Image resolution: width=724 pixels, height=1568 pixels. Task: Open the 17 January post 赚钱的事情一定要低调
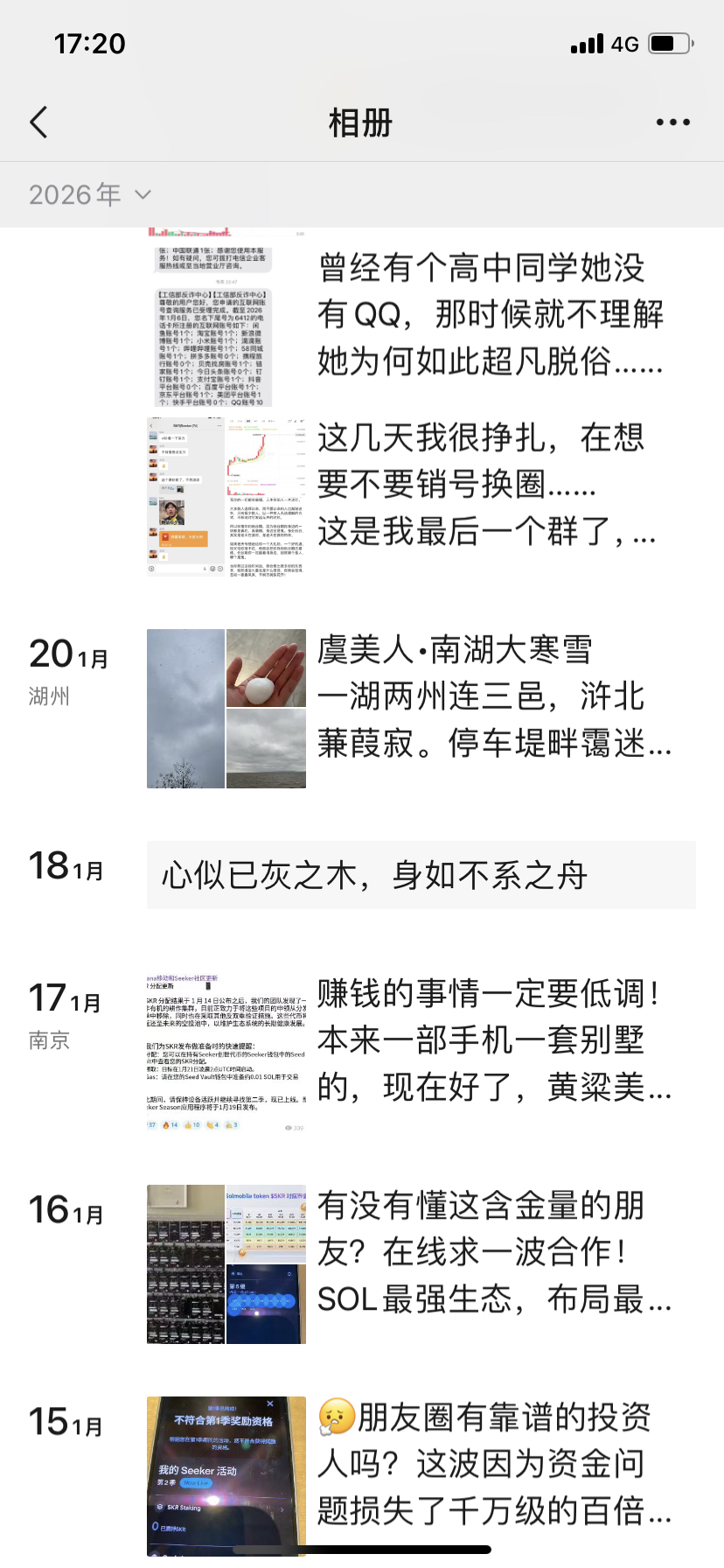tap(493, 1040)
